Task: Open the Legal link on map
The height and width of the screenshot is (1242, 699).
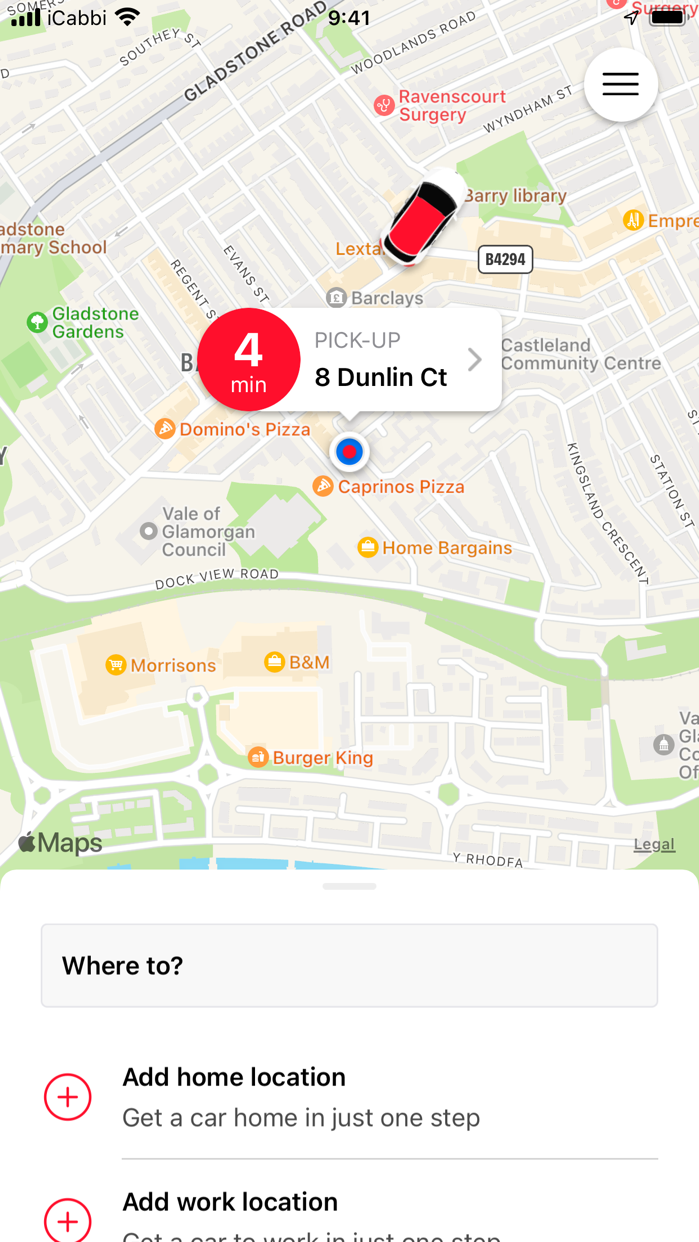Action: tap(654, 844)
